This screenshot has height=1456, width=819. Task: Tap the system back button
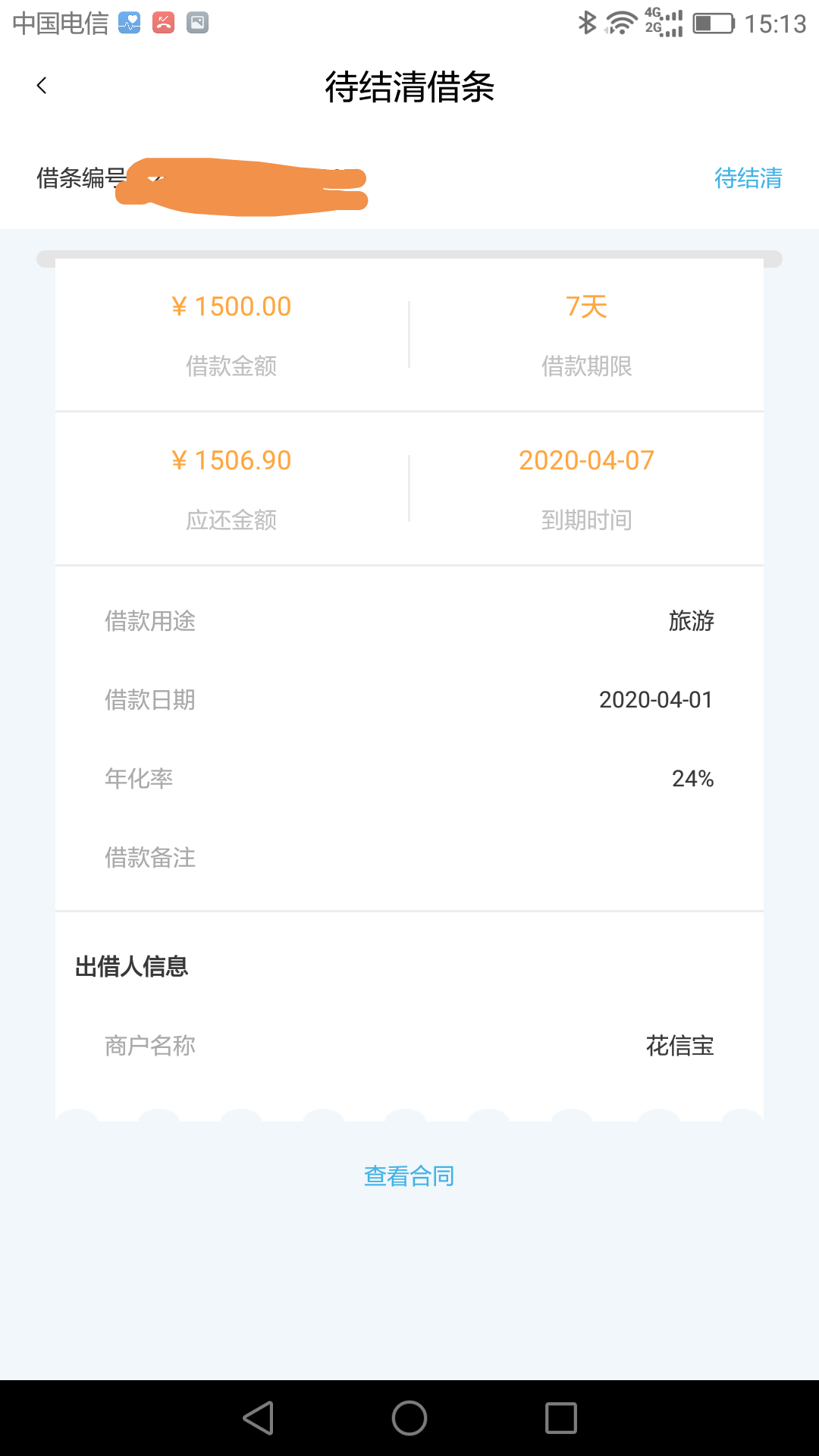click(258, 1417)
